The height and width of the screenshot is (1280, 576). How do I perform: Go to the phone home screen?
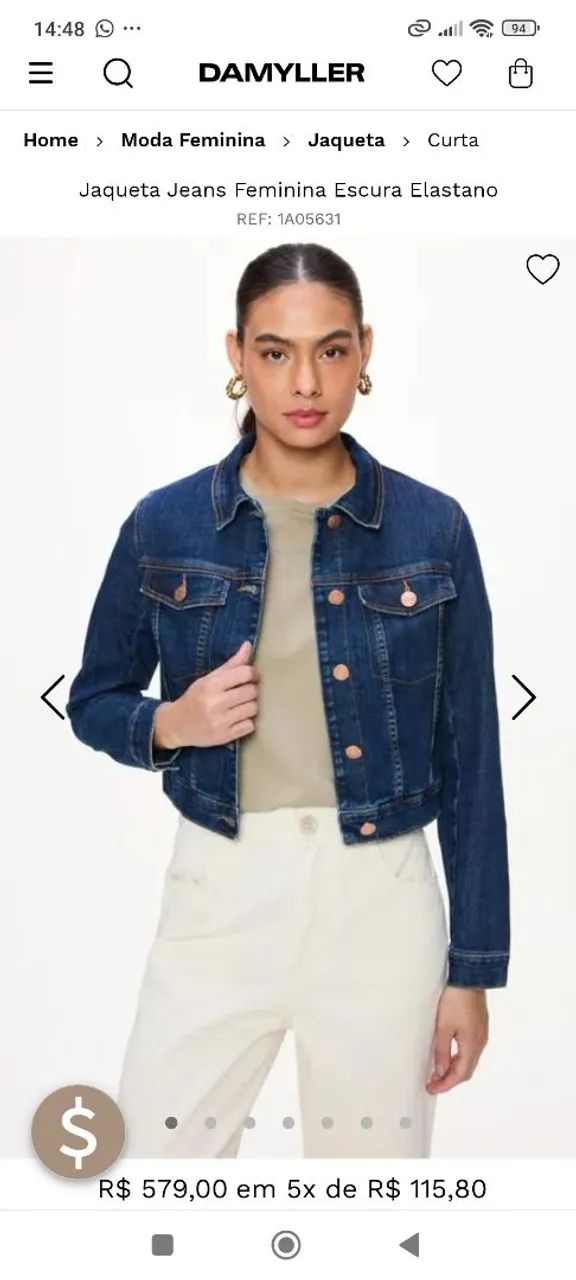[286, 1244]
